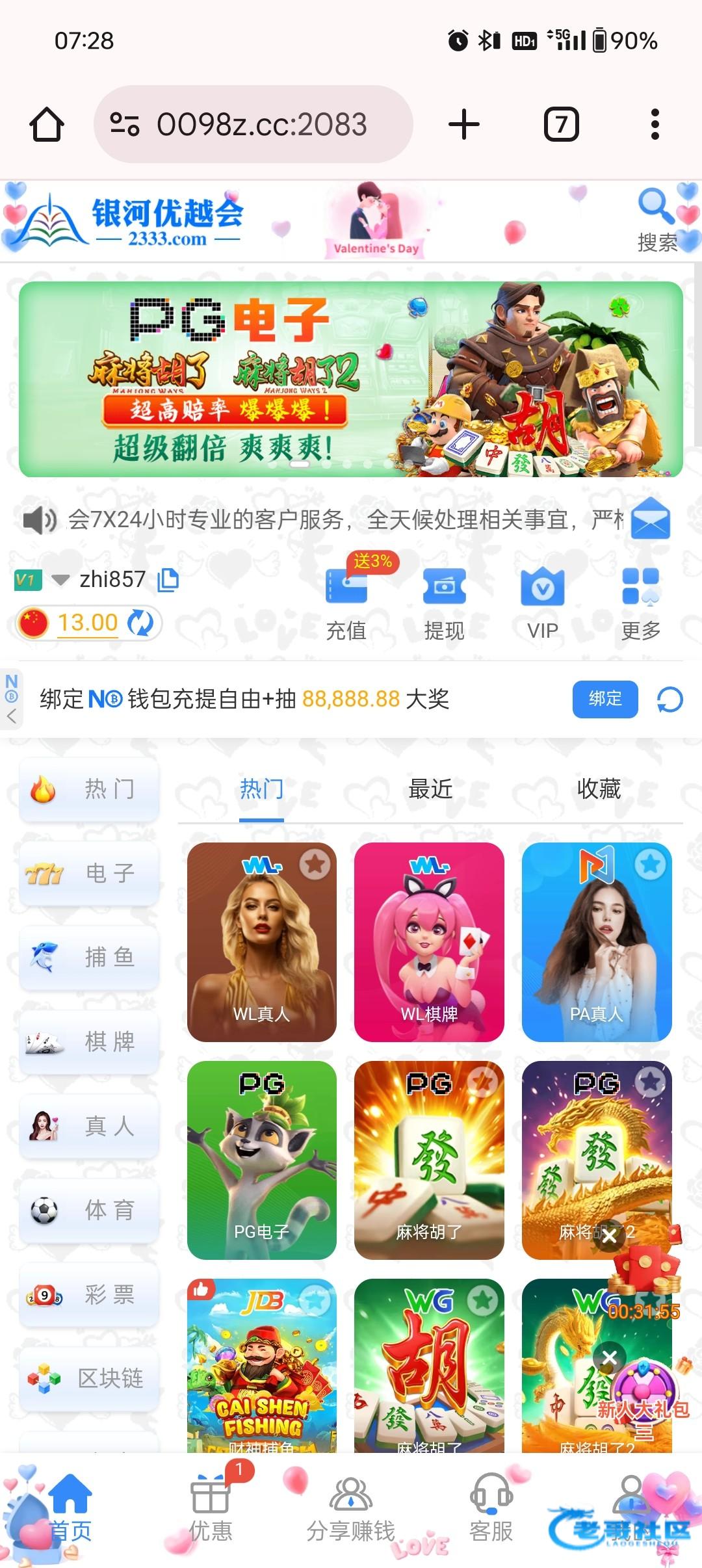Favorite the PA真人 tile star

(x=650, y=865)
